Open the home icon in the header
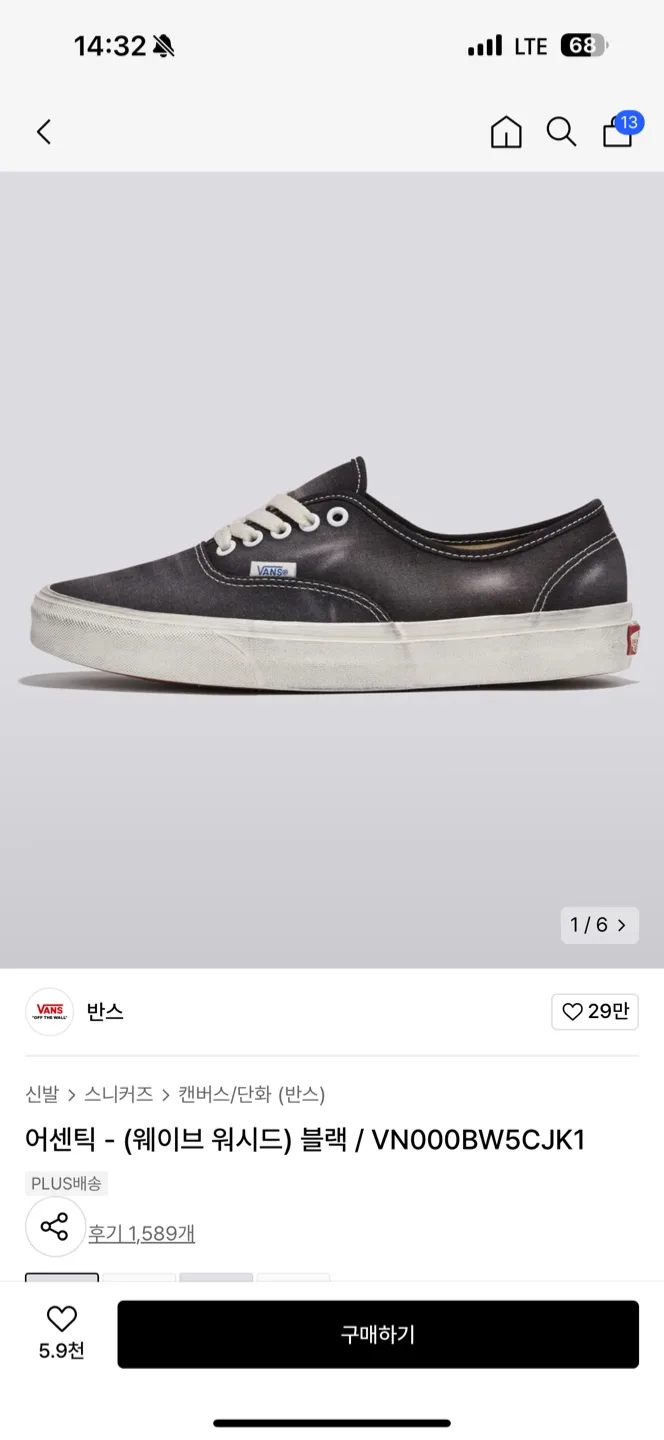Screen dimensions: 664x1440 (506, 132)
